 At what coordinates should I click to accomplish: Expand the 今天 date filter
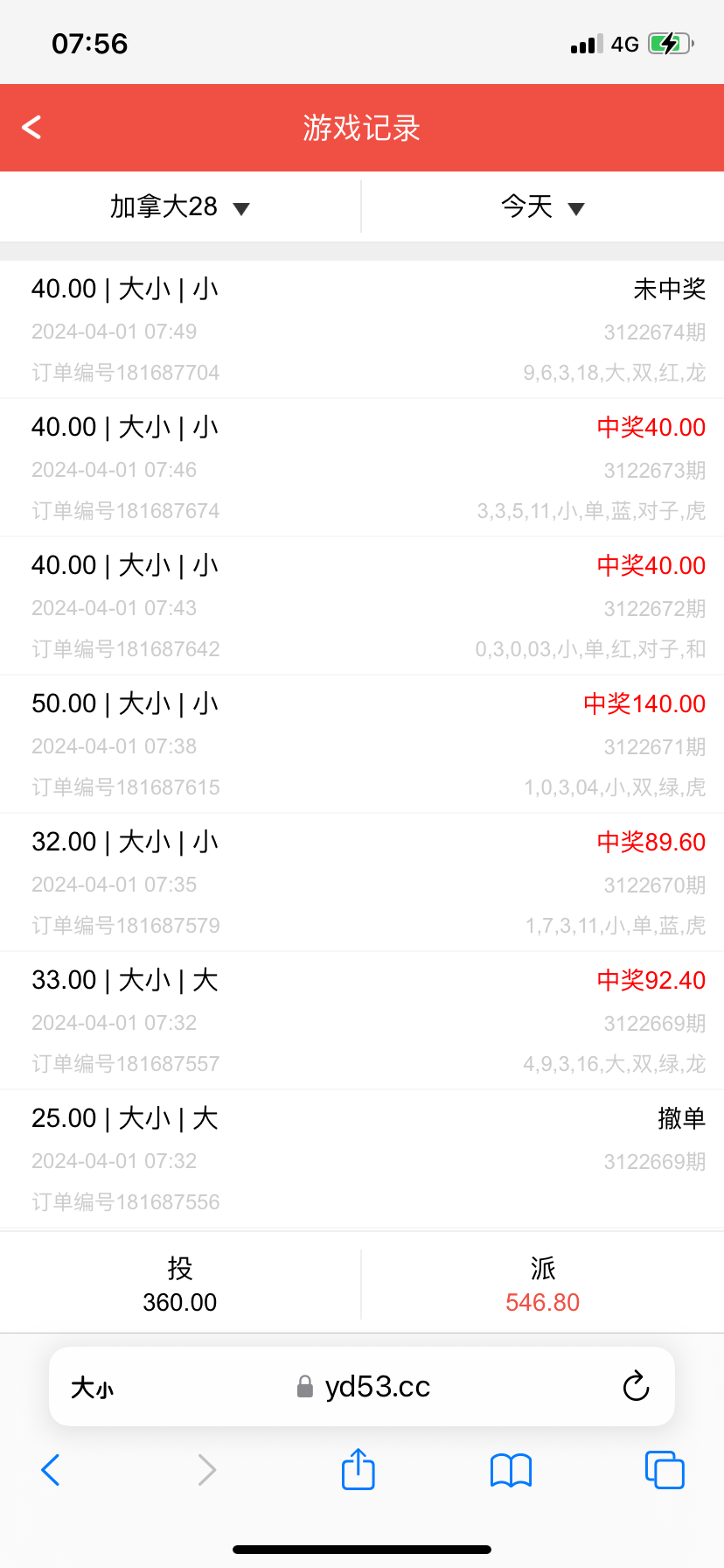[x=542, y=207]
